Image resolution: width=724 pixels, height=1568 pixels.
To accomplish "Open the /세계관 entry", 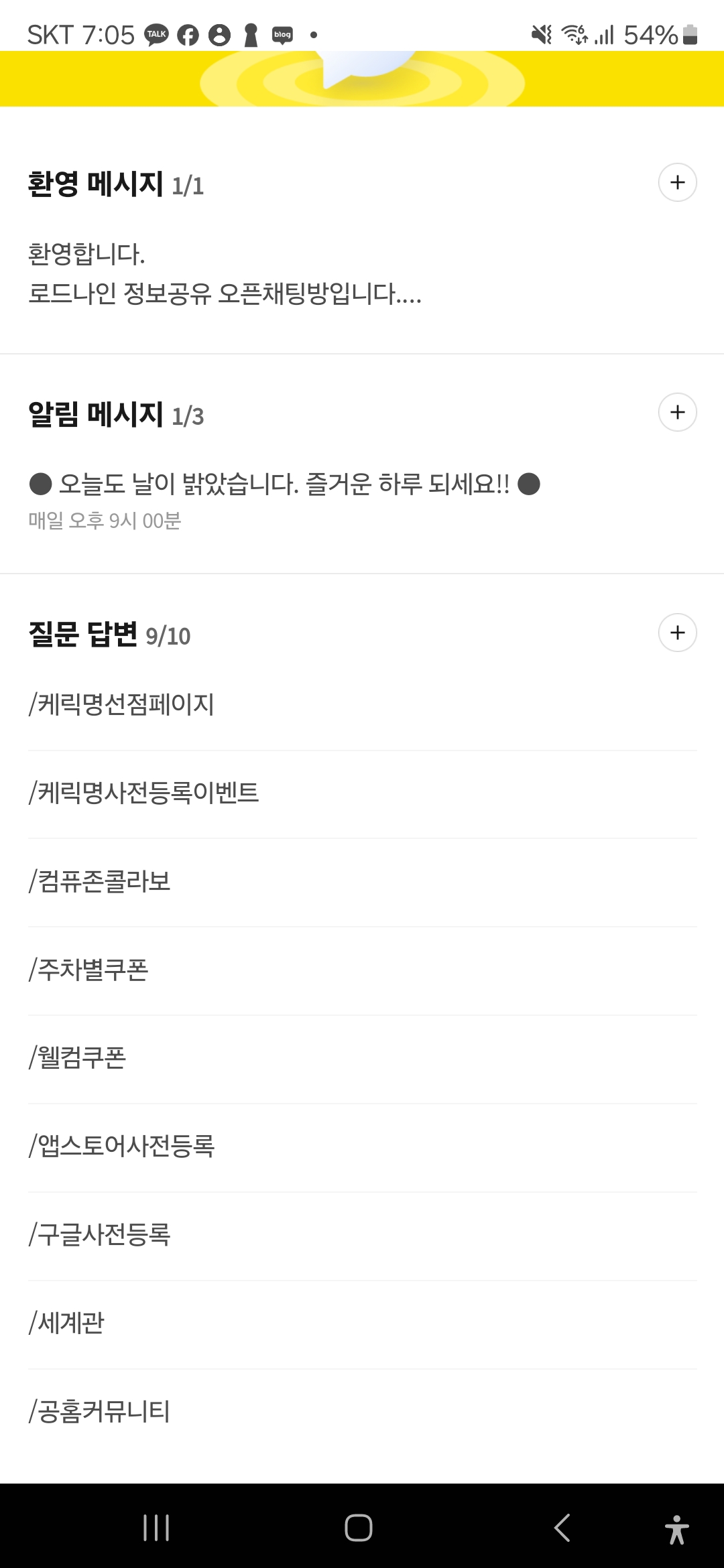I will (362, 1325).
